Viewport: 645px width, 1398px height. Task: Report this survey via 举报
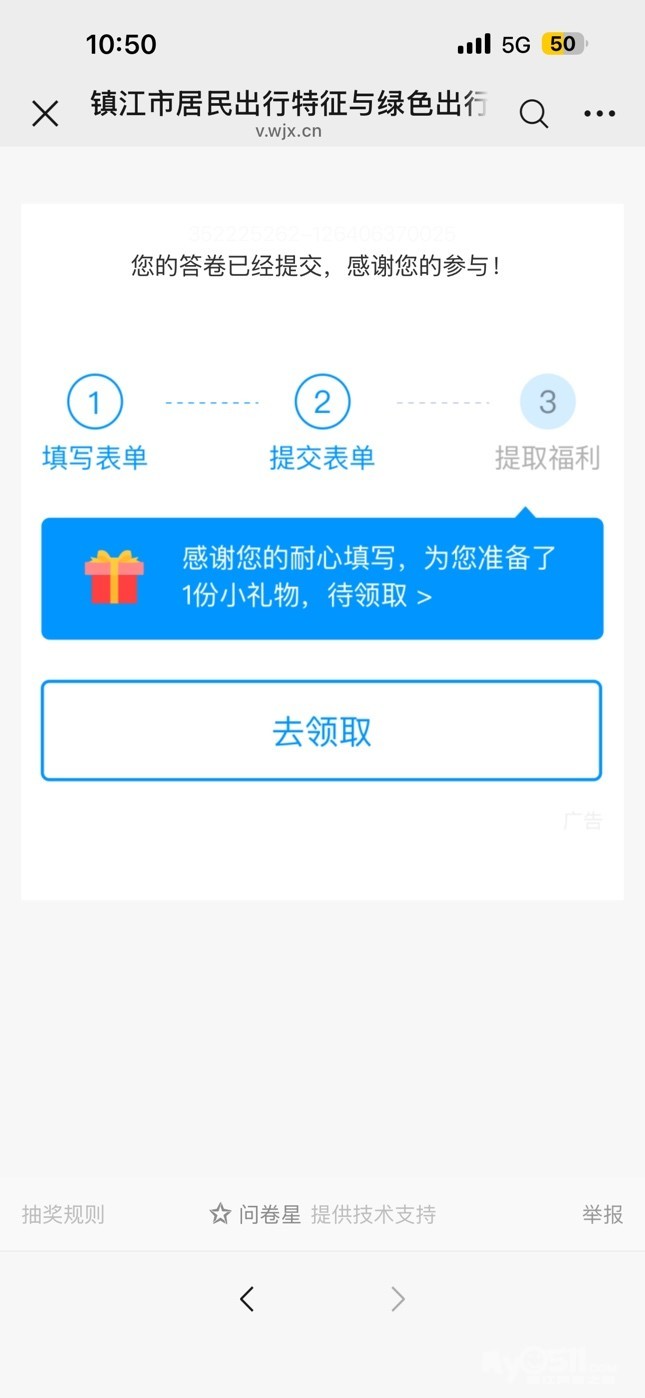(602, 1215)
